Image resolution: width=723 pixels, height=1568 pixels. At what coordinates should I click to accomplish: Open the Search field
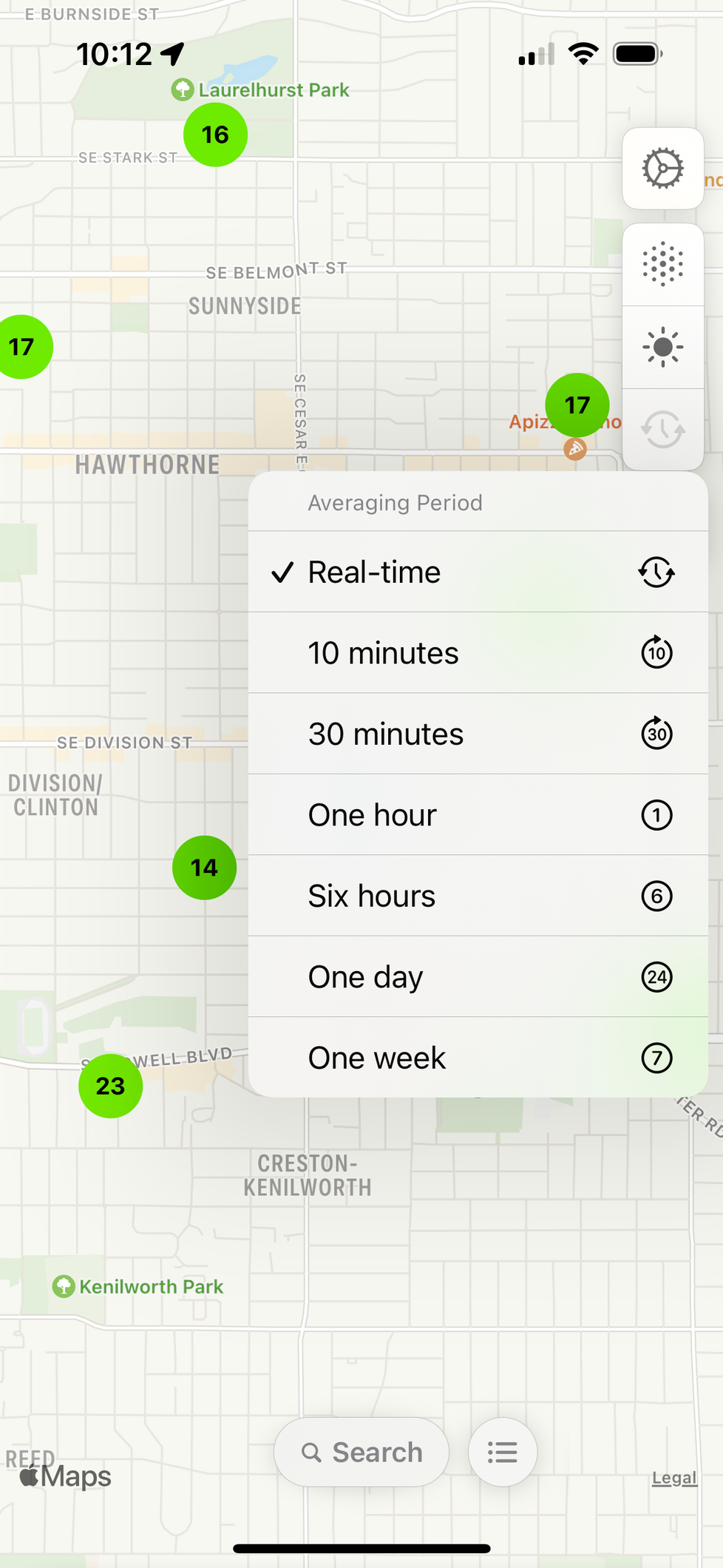pos(361,1452)
